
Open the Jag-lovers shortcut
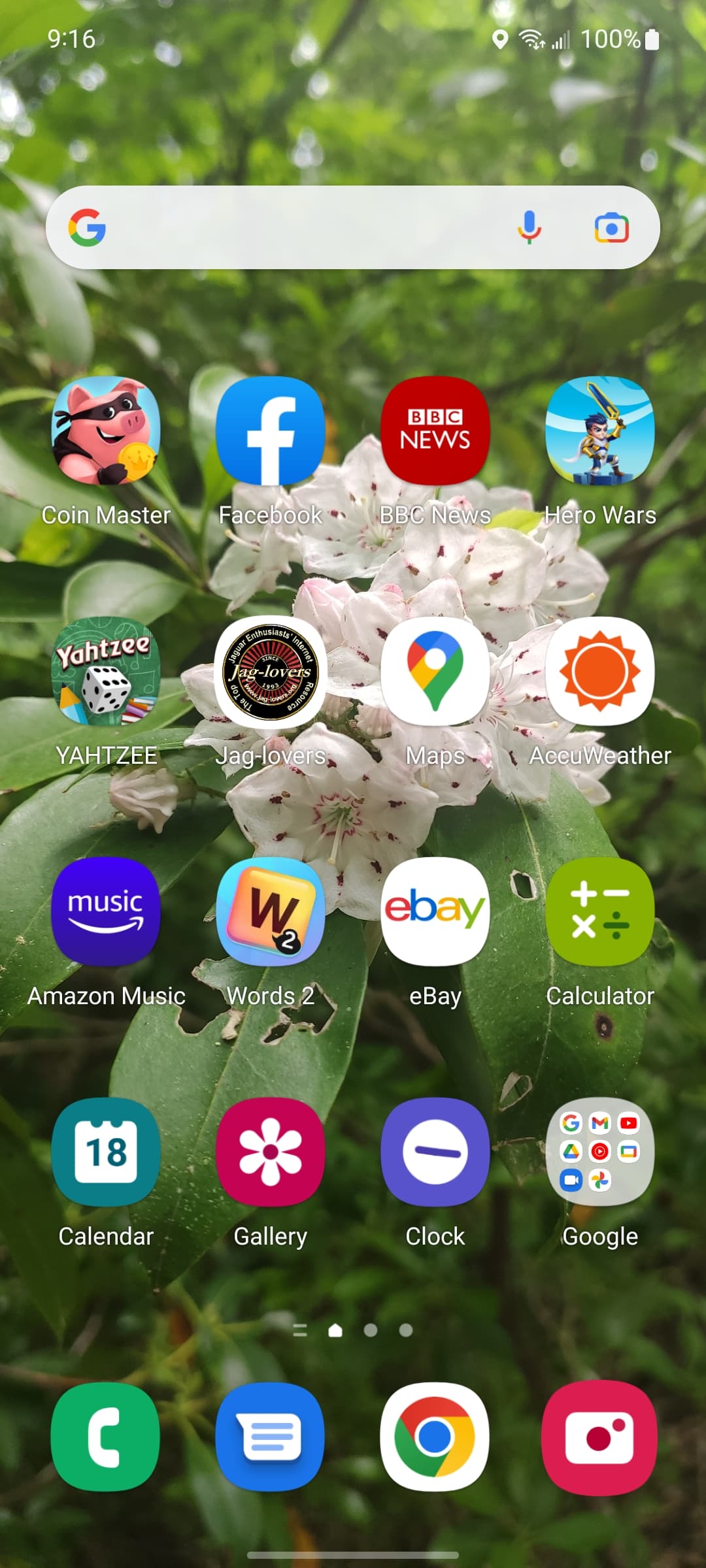tap(271, 671)
